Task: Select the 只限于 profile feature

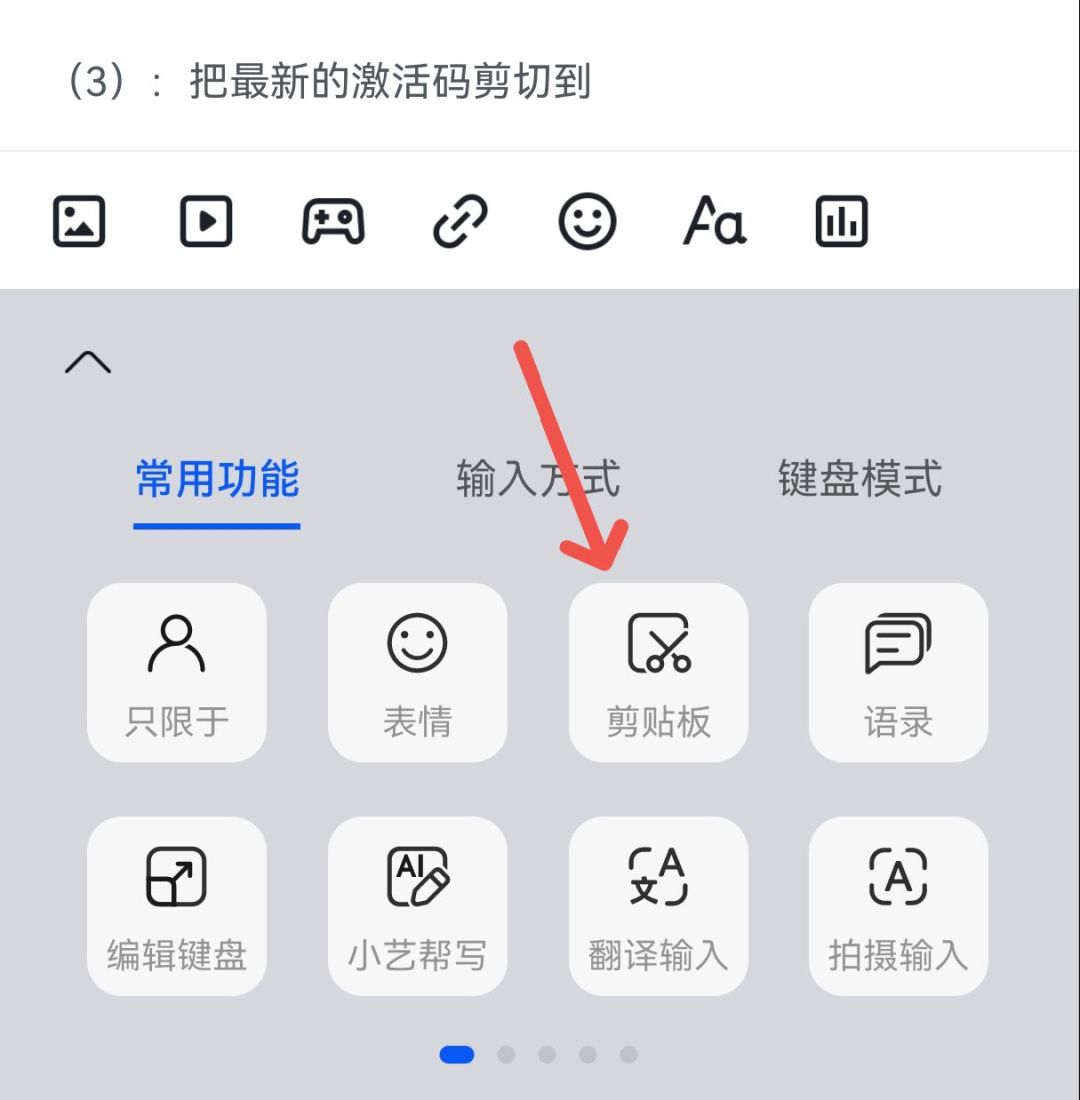Action: [x=177, y=670]
